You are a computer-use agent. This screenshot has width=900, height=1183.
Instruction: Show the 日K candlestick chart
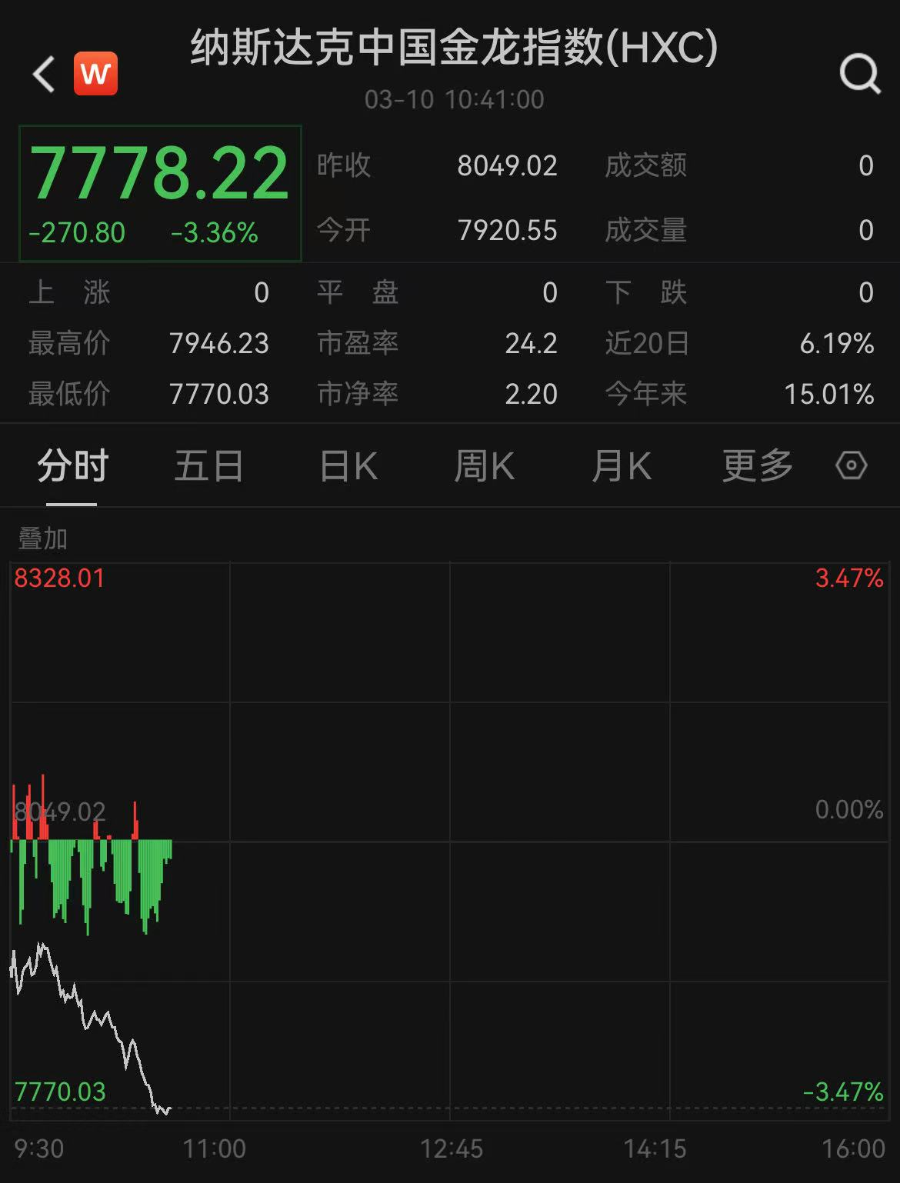point(348,466)
